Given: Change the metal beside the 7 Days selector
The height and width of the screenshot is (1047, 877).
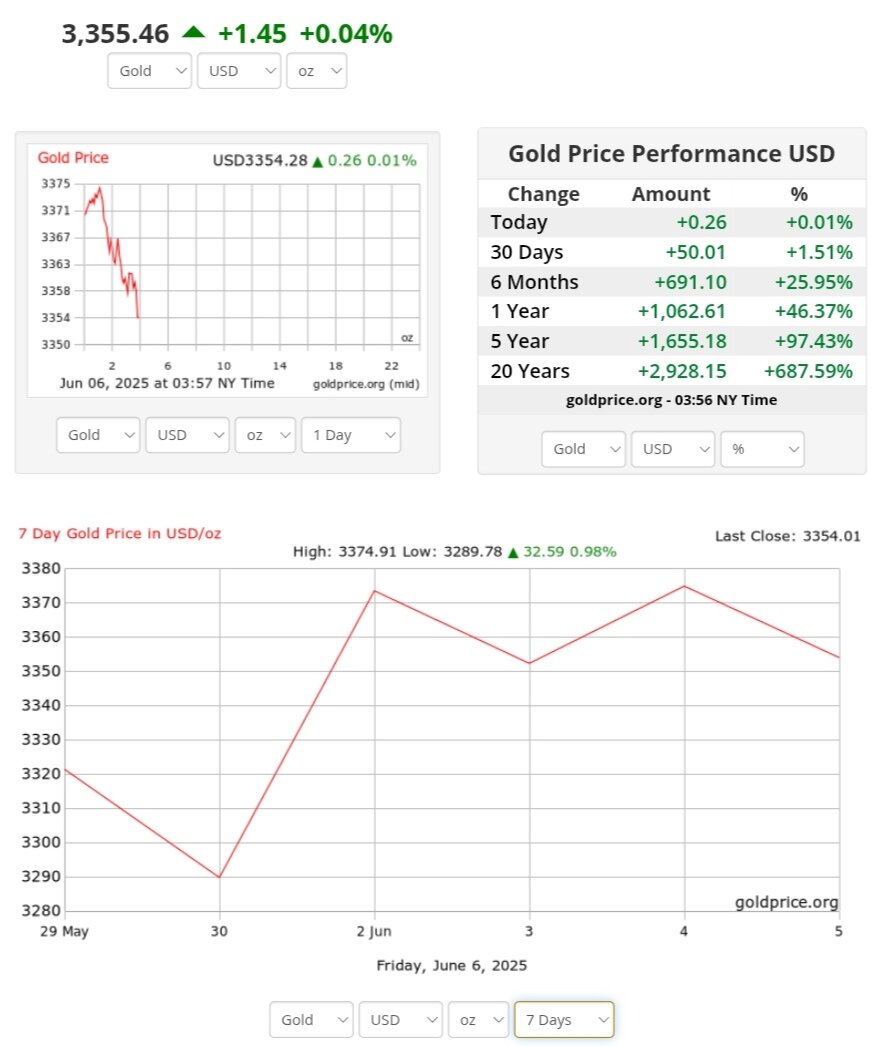Looking at the screenshot, I should [311, 1020].
